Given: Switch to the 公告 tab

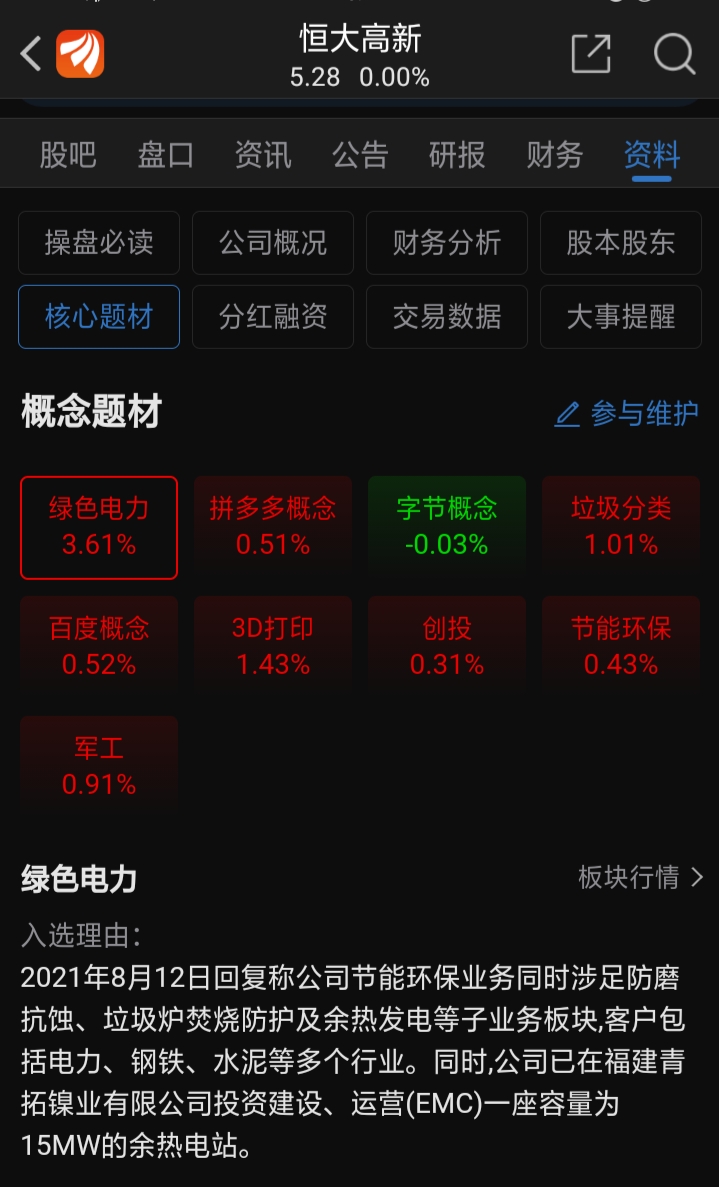Looking at the screenshot, I should [x=360, y=155].
